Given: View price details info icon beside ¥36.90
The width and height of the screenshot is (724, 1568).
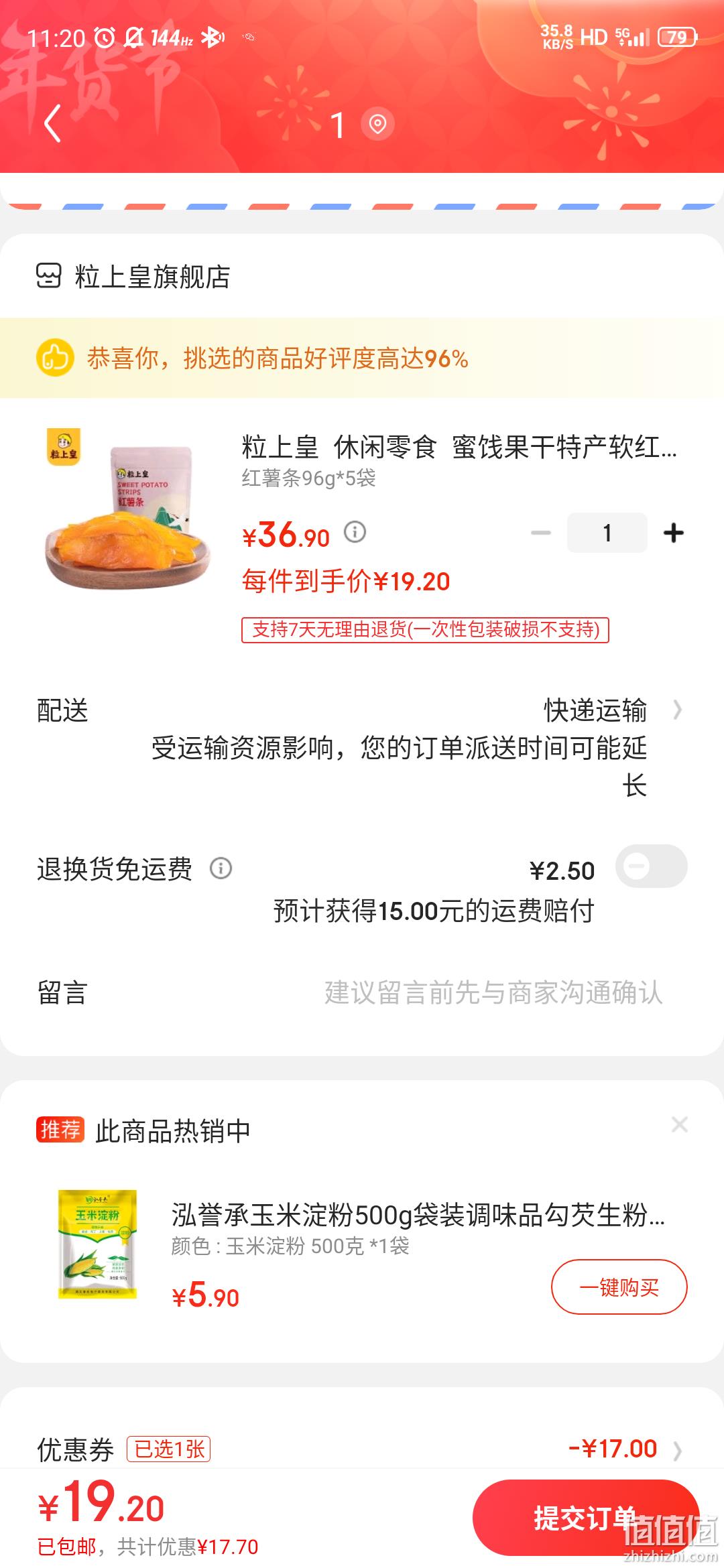Looking at the screenshot, I should 355,533.
